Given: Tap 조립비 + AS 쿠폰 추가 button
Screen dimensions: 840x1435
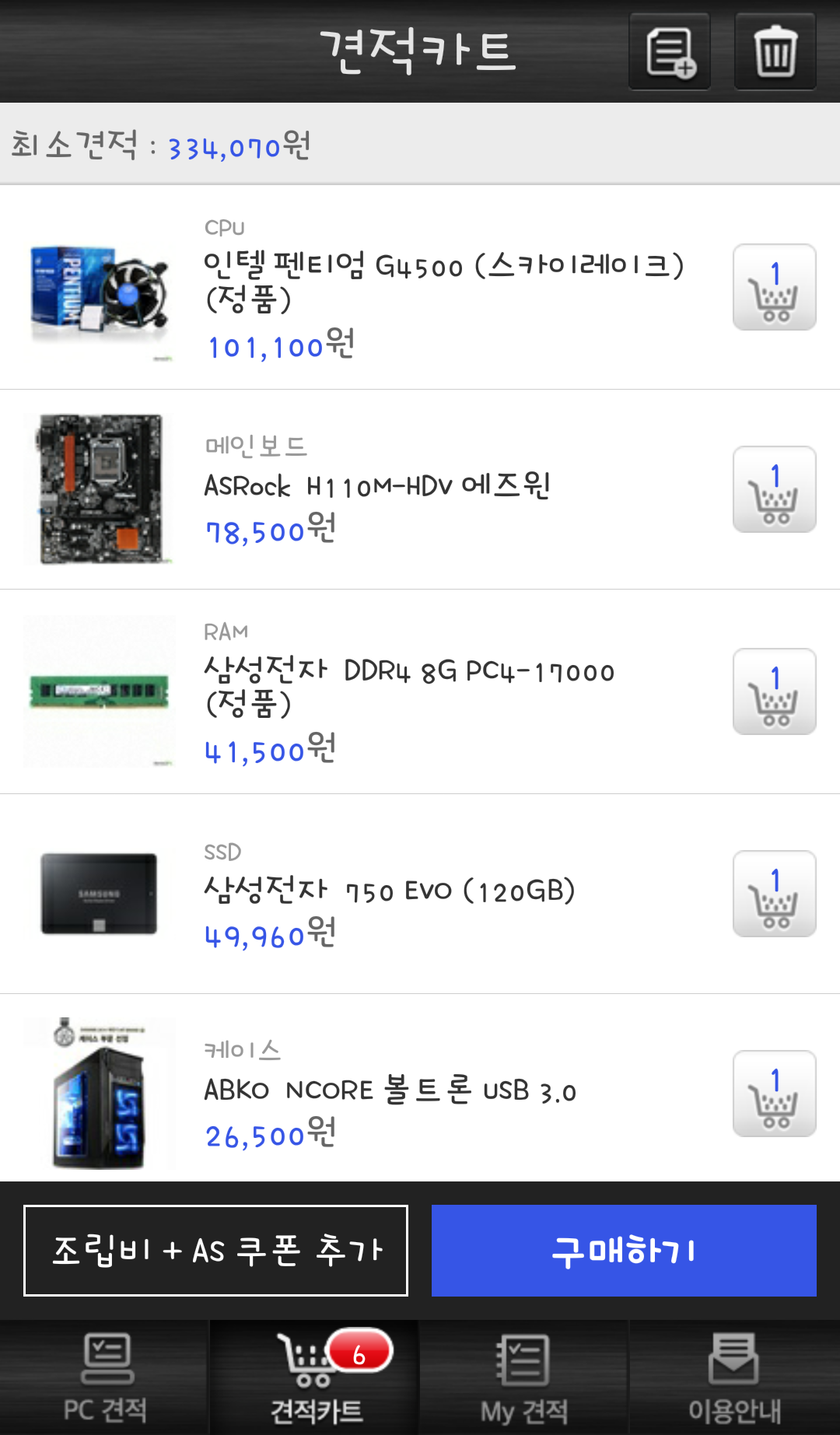Looking at the screenshot, I should click(x=216, y=1251).
